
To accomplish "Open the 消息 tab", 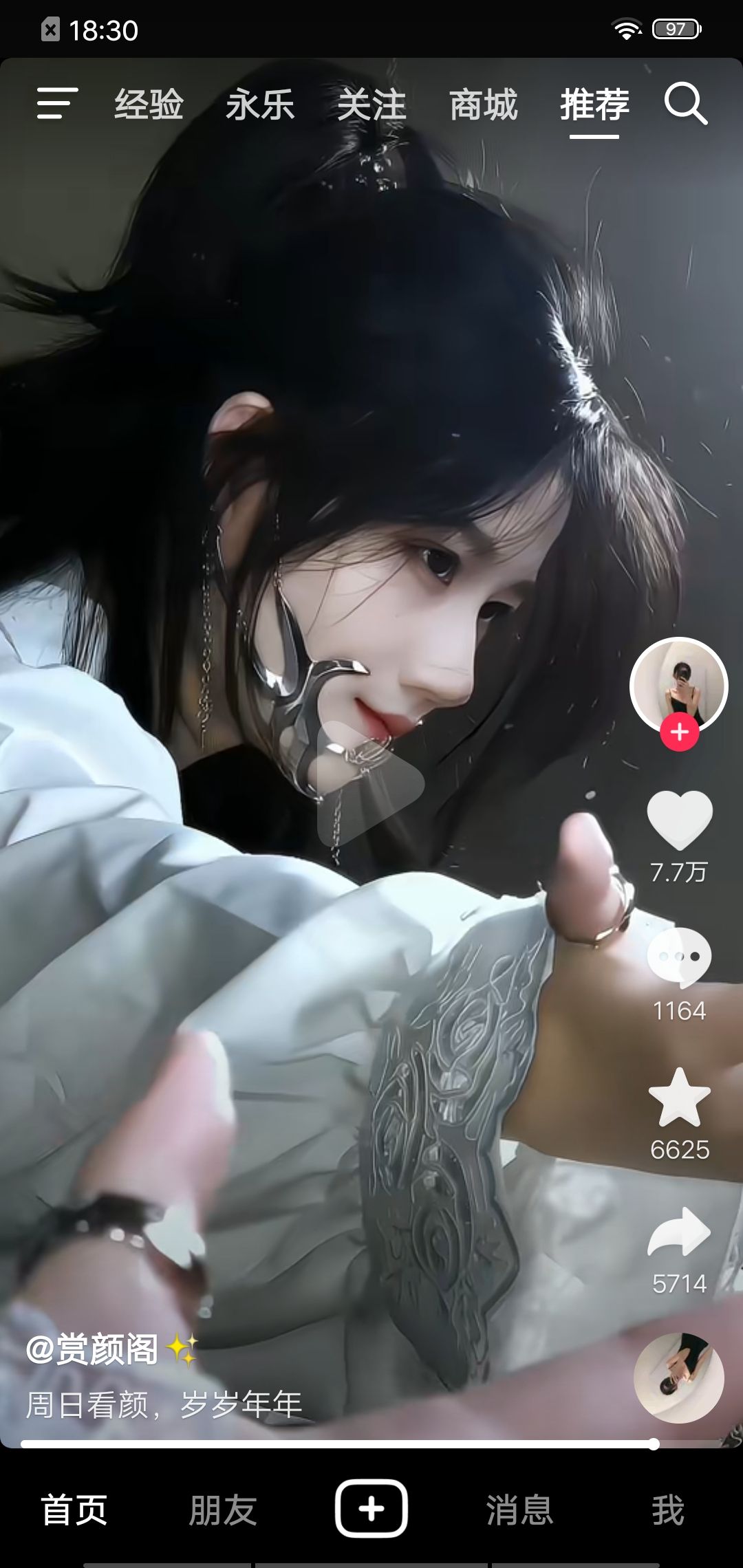I will pos(520,1510).
